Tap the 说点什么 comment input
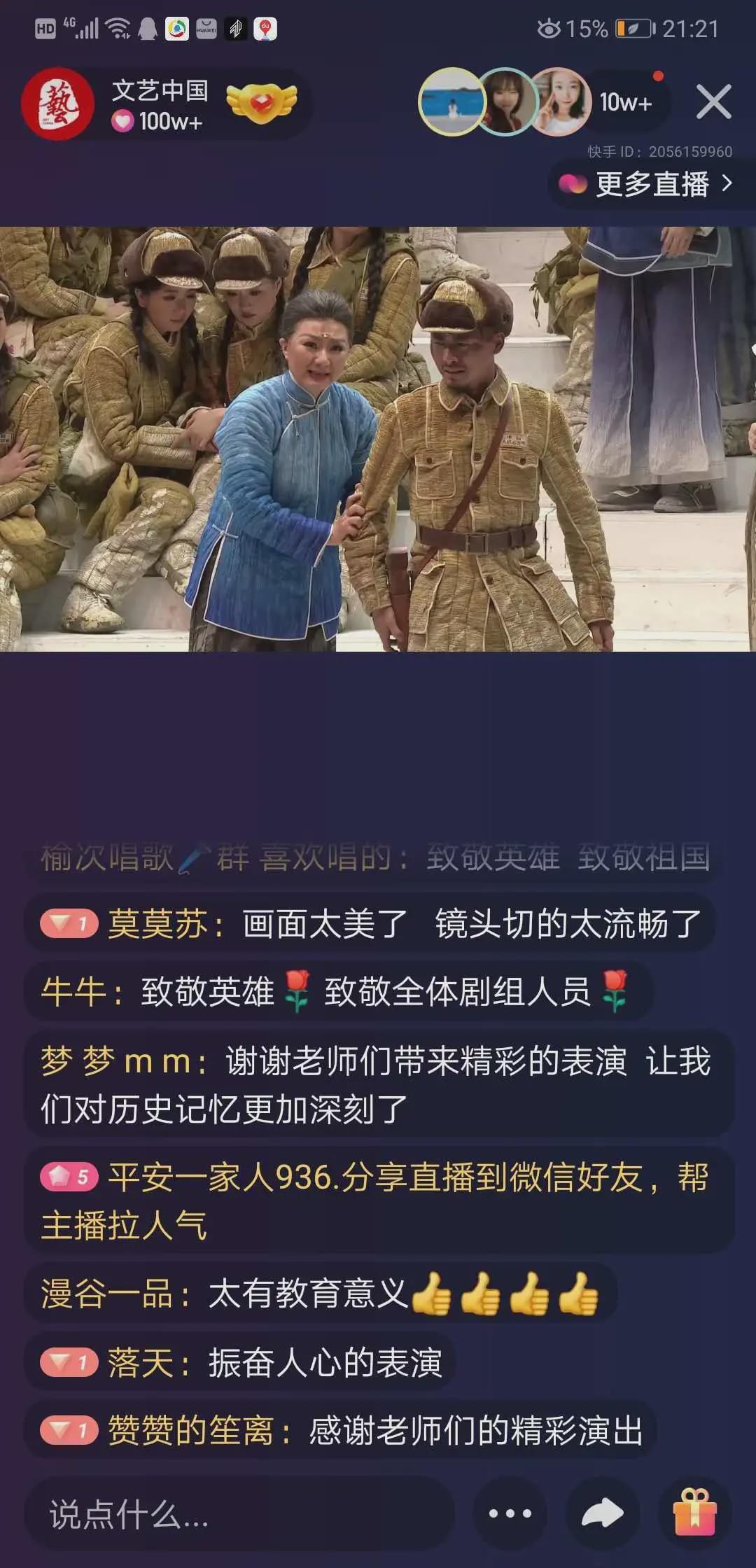The height and width of the screenshot is (1568, 756). click(238, 1515)
